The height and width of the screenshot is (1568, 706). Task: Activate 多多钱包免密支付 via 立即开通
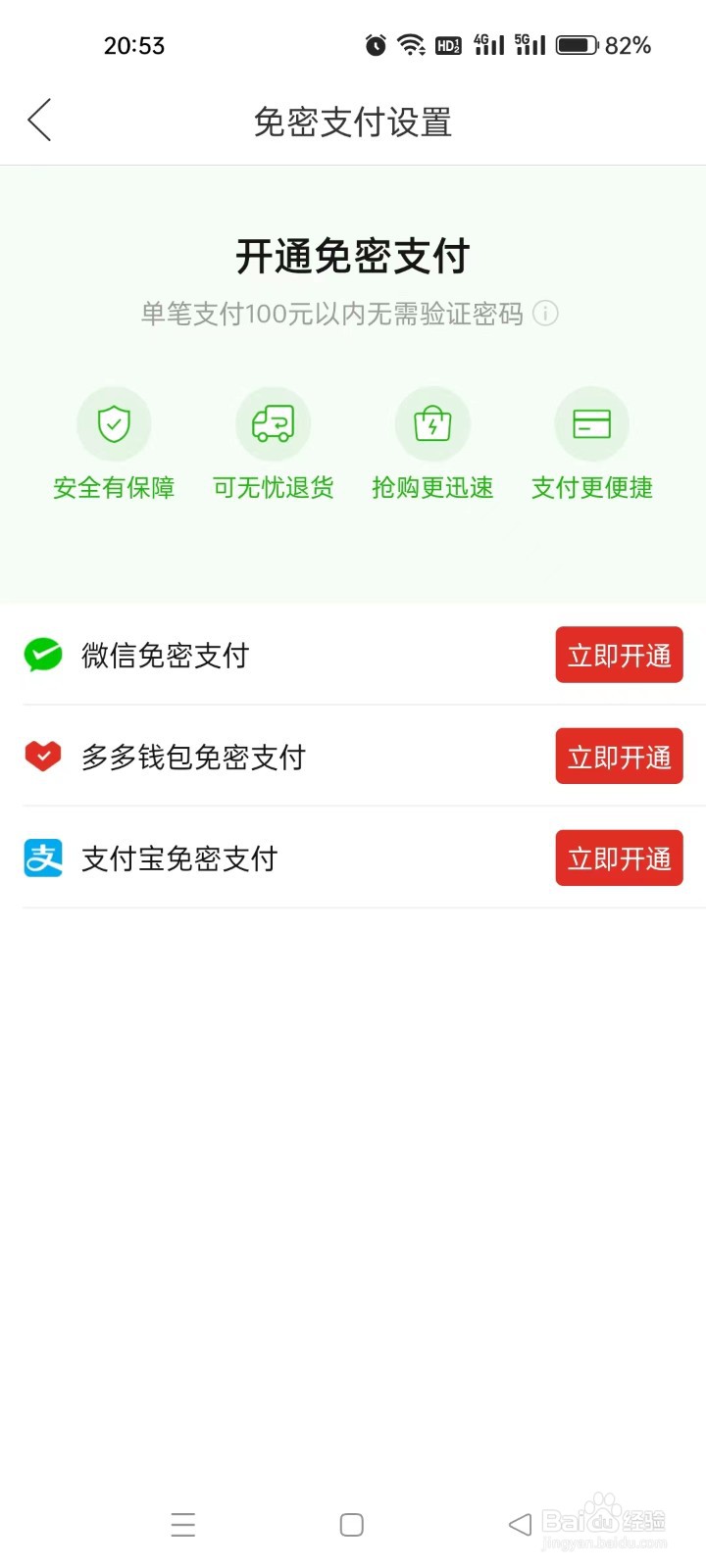[x=619, y=757]
